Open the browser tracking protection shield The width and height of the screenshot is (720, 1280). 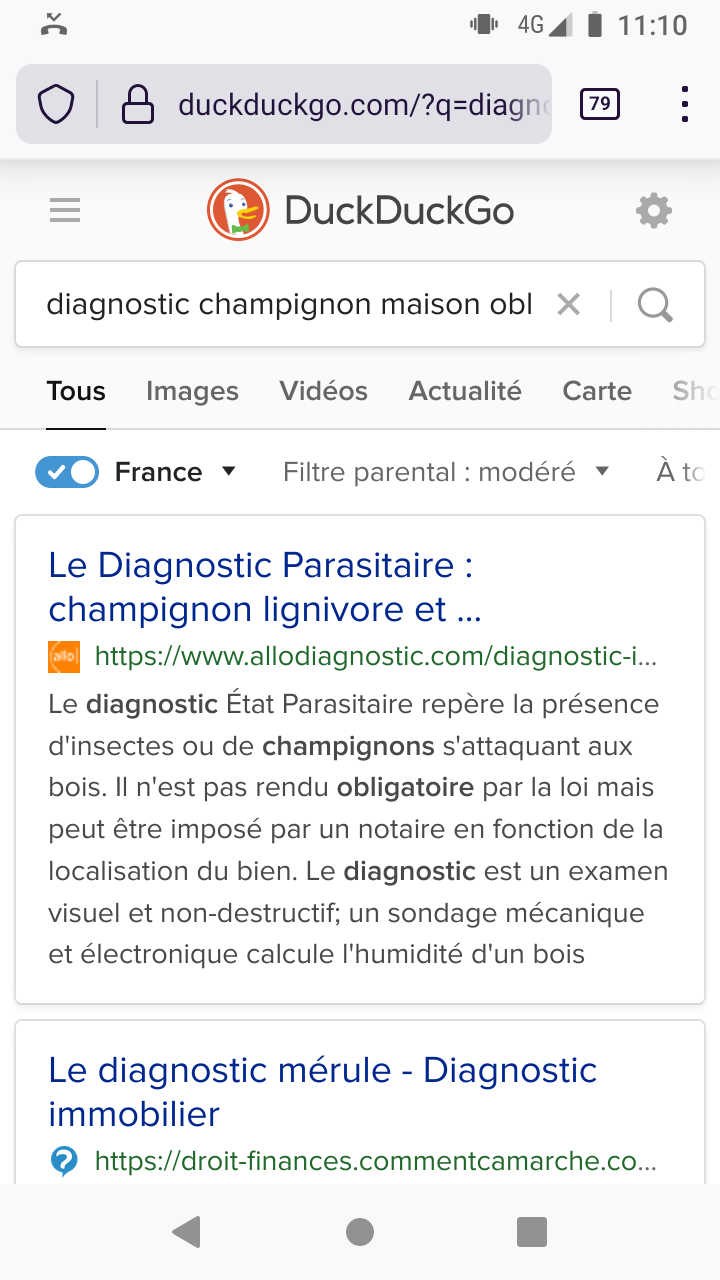tap(57, 104)
